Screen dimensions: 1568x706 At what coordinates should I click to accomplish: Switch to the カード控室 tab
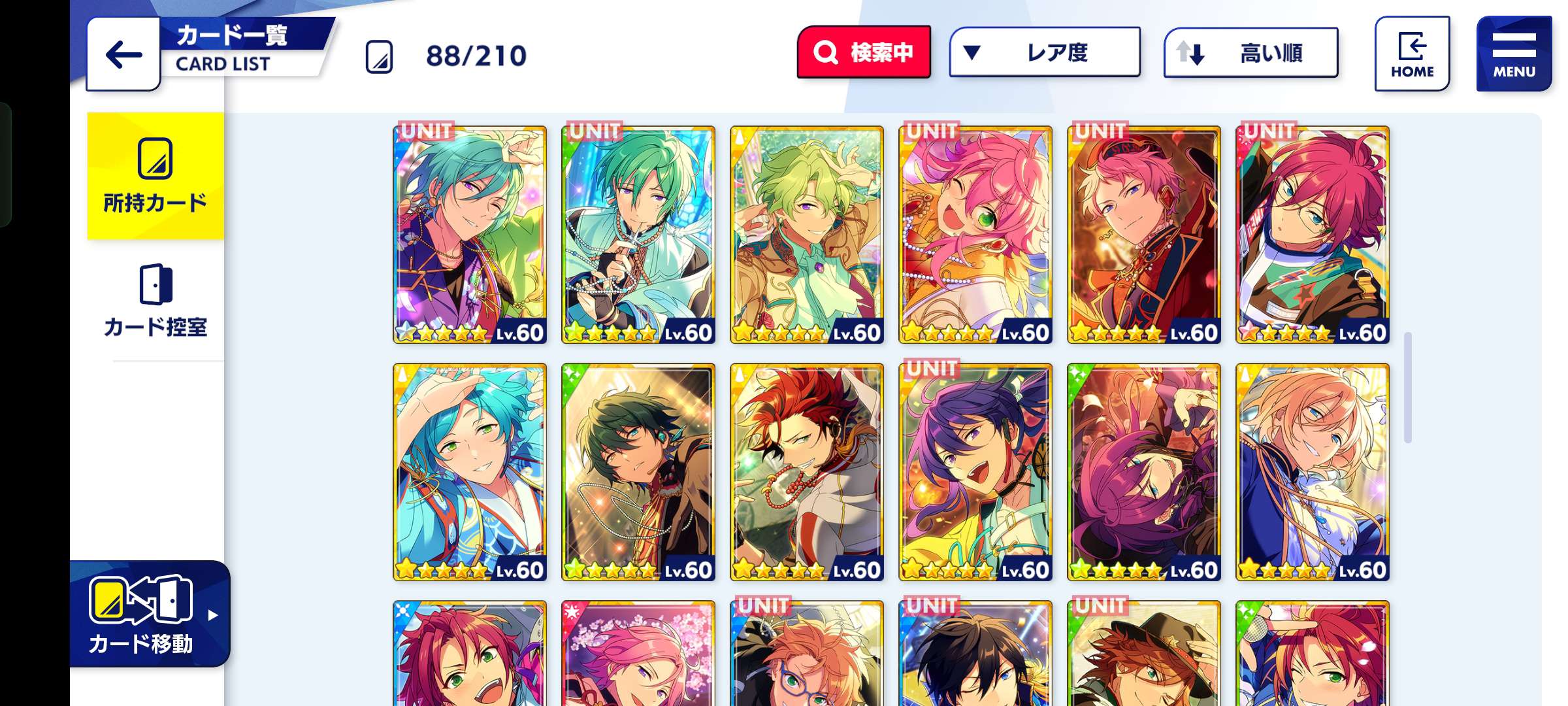(155, 302)
